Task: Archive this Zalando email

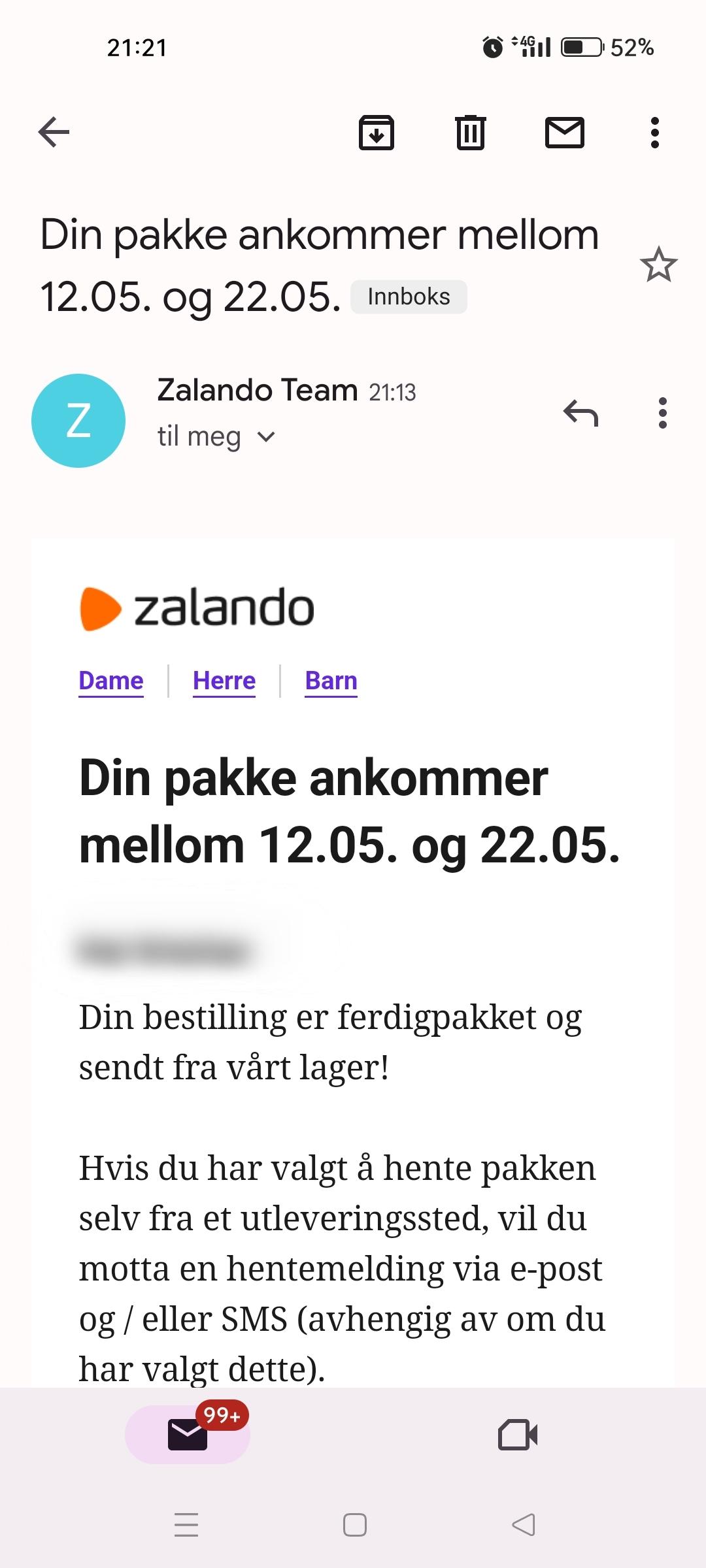Action: coord(377,133)
